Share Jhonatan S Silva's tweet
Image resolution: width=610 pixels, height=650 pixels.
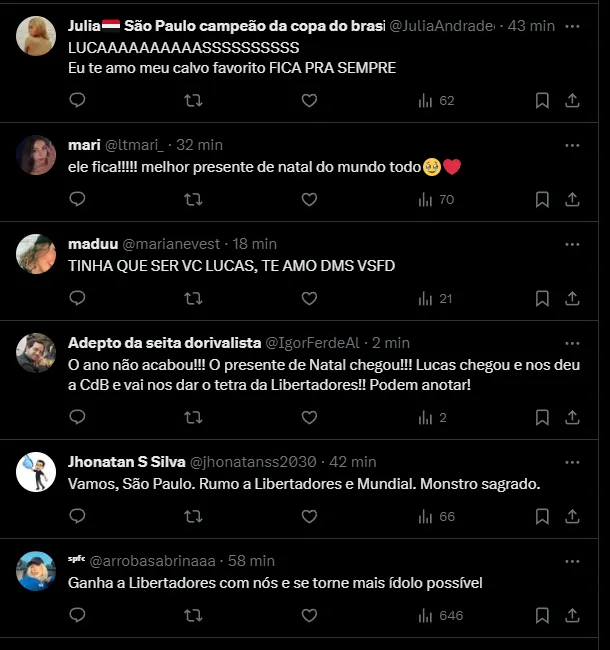[573, 516]
